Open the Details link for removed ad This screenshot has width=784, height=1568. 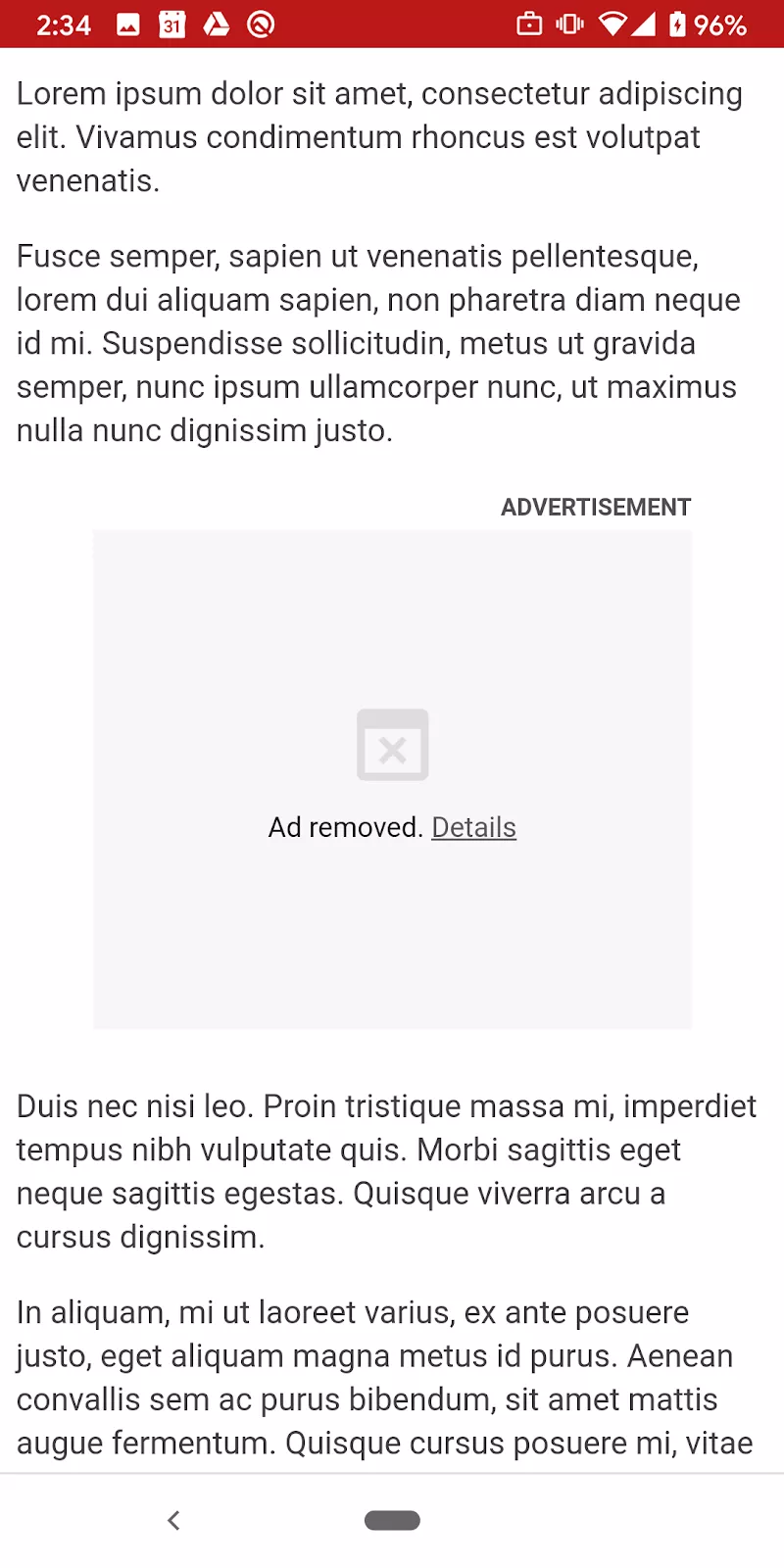(473, 828)
